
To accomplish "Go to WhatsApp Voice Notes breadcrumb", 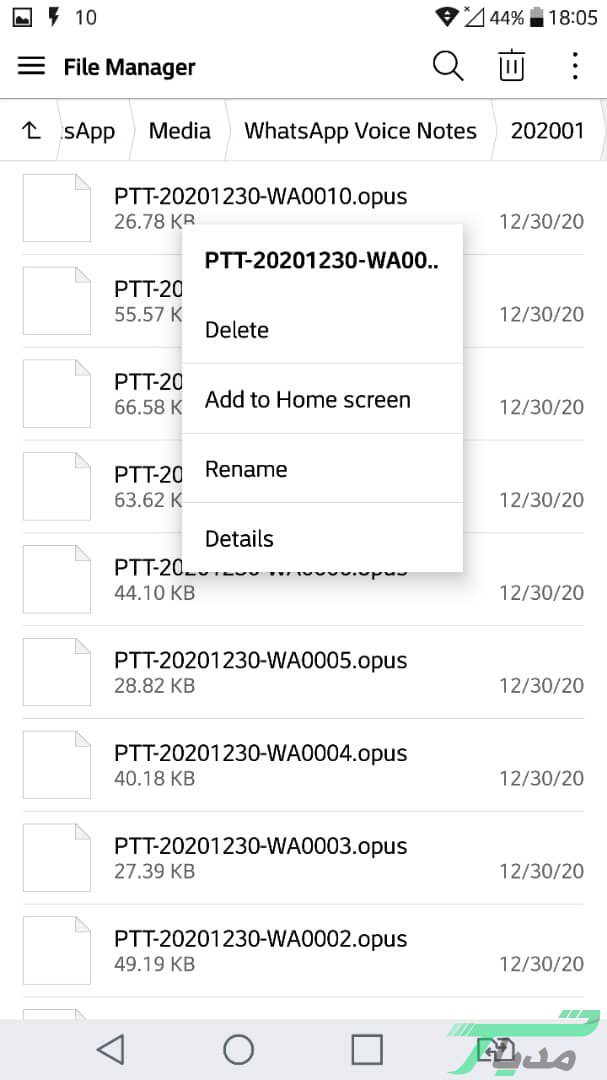I will point(360,131).
